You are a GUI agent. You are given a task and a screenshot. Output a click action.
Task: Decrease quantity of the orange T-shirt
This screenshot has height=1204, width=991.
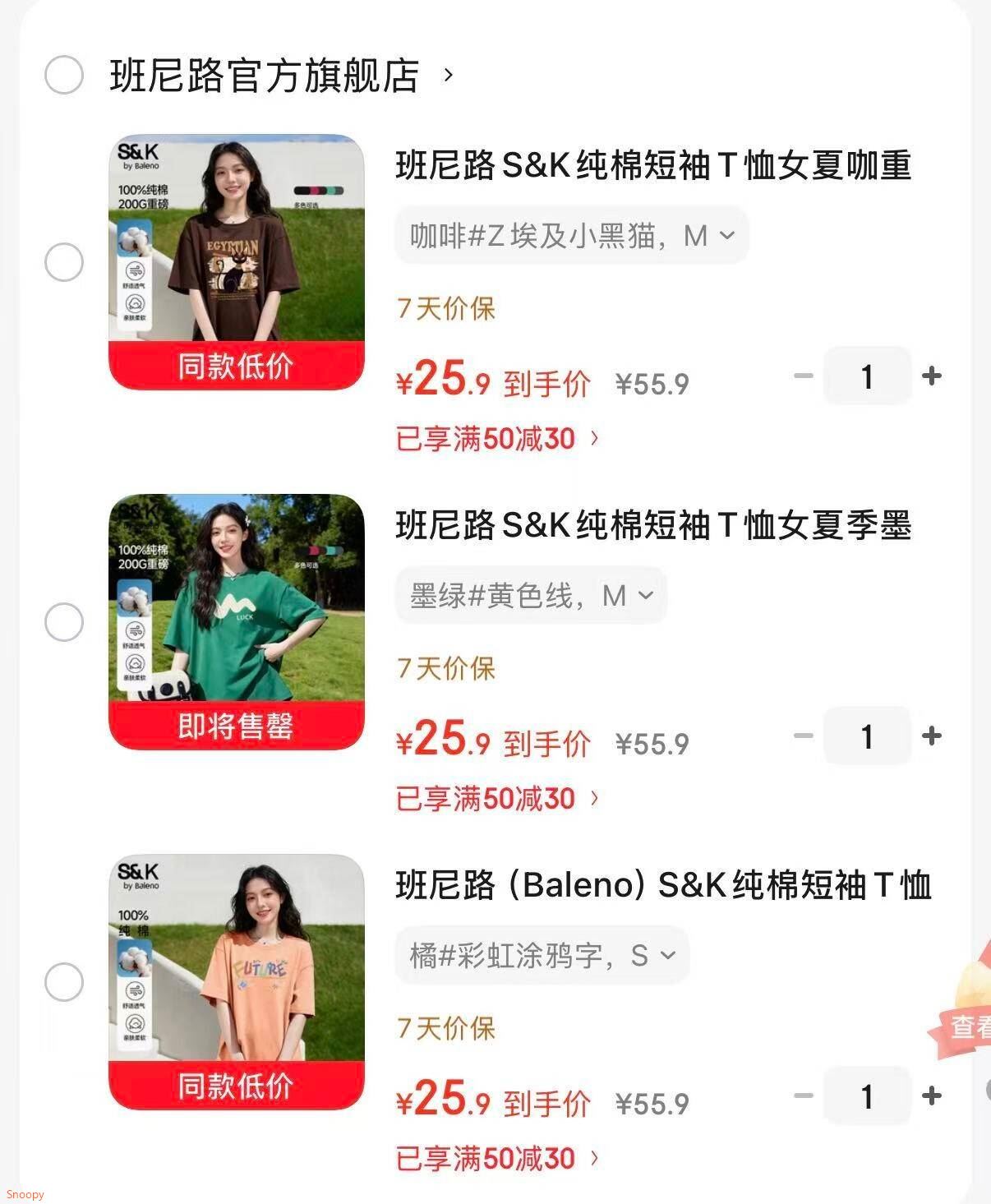pyautogui.click(x=801, y=1096)
